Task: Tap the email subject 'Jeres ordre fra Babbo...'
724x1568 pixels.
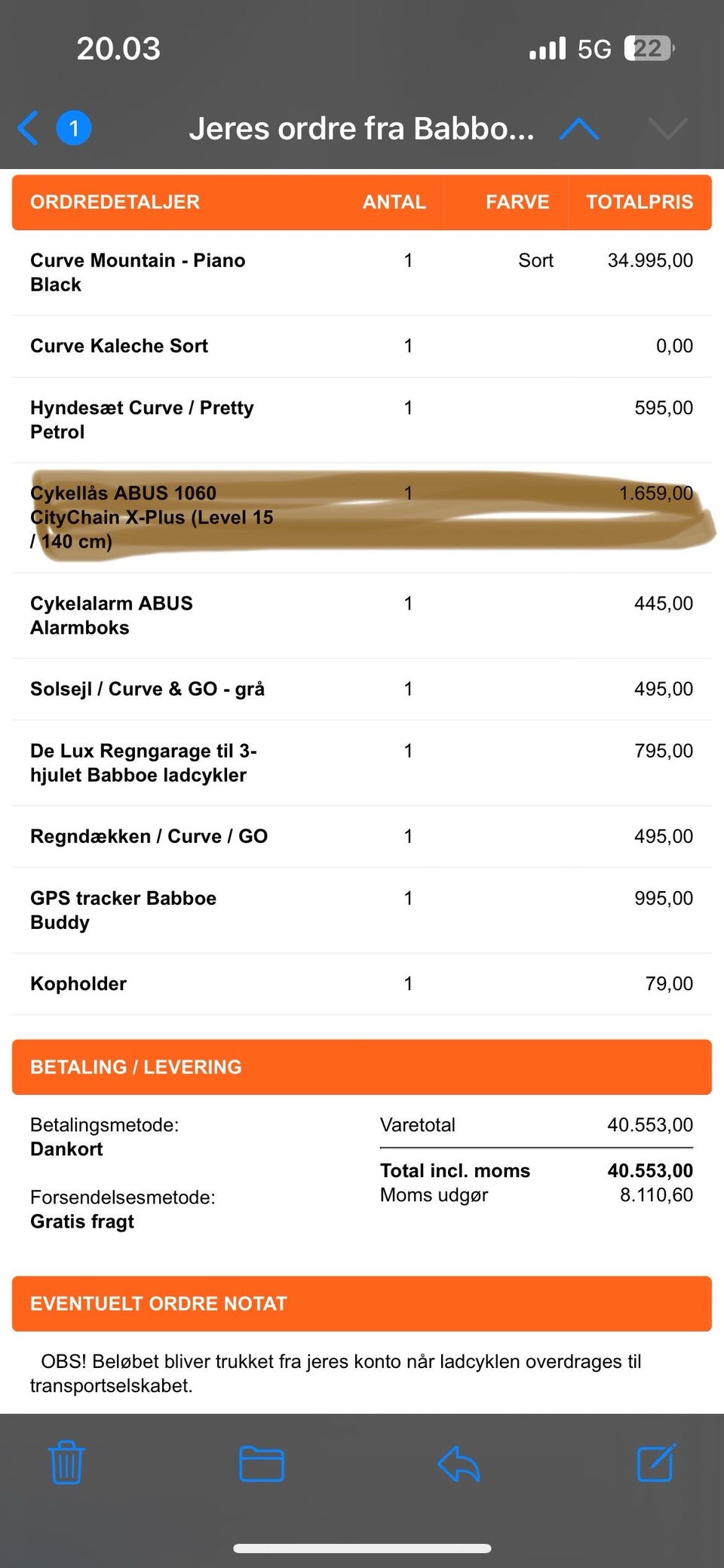Action: 362,128
